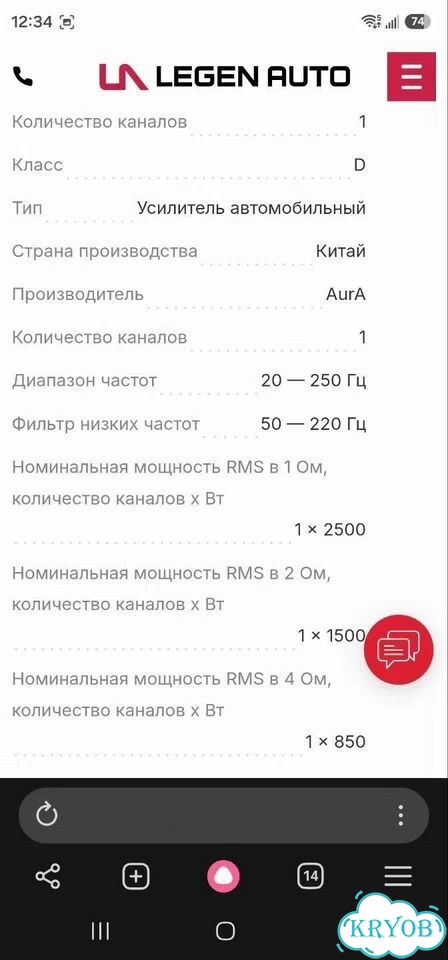The height and width of the screenshot is (960, 448).
Task: Call the store via the phone icon
Action: (x=23, y=77)
